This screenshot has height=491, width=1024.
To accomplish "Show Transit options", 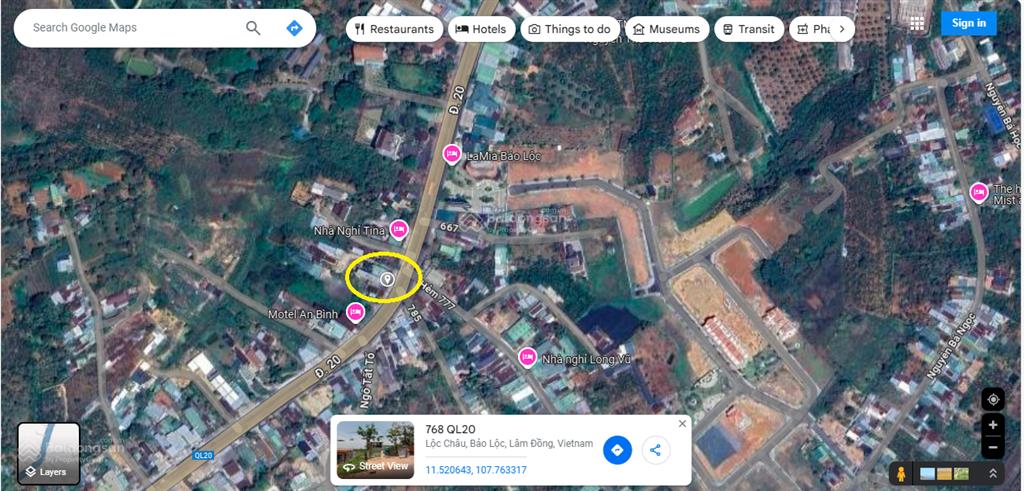I will (x=749, y=29).
